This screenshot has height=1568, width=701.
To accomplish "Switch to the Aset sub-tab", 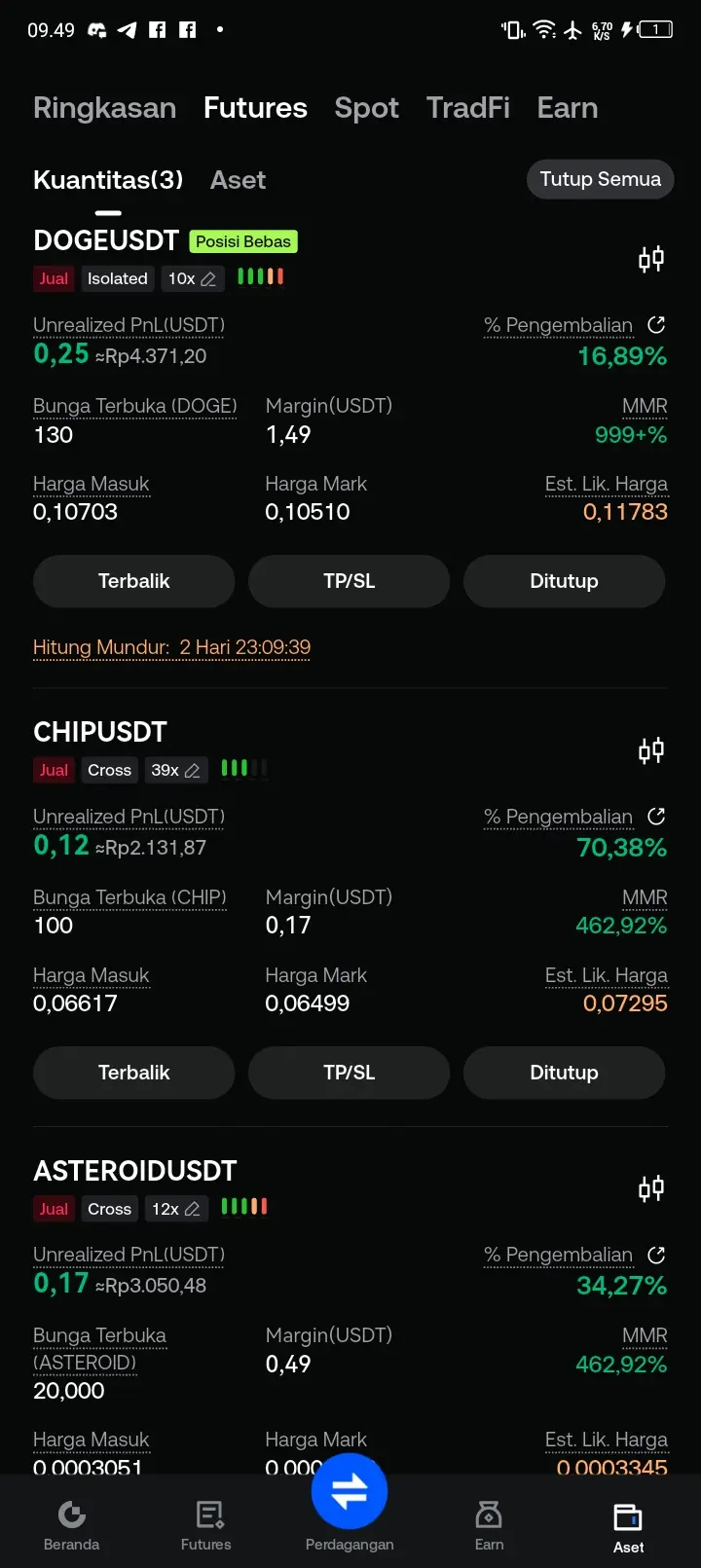I will tap(238, 180).
